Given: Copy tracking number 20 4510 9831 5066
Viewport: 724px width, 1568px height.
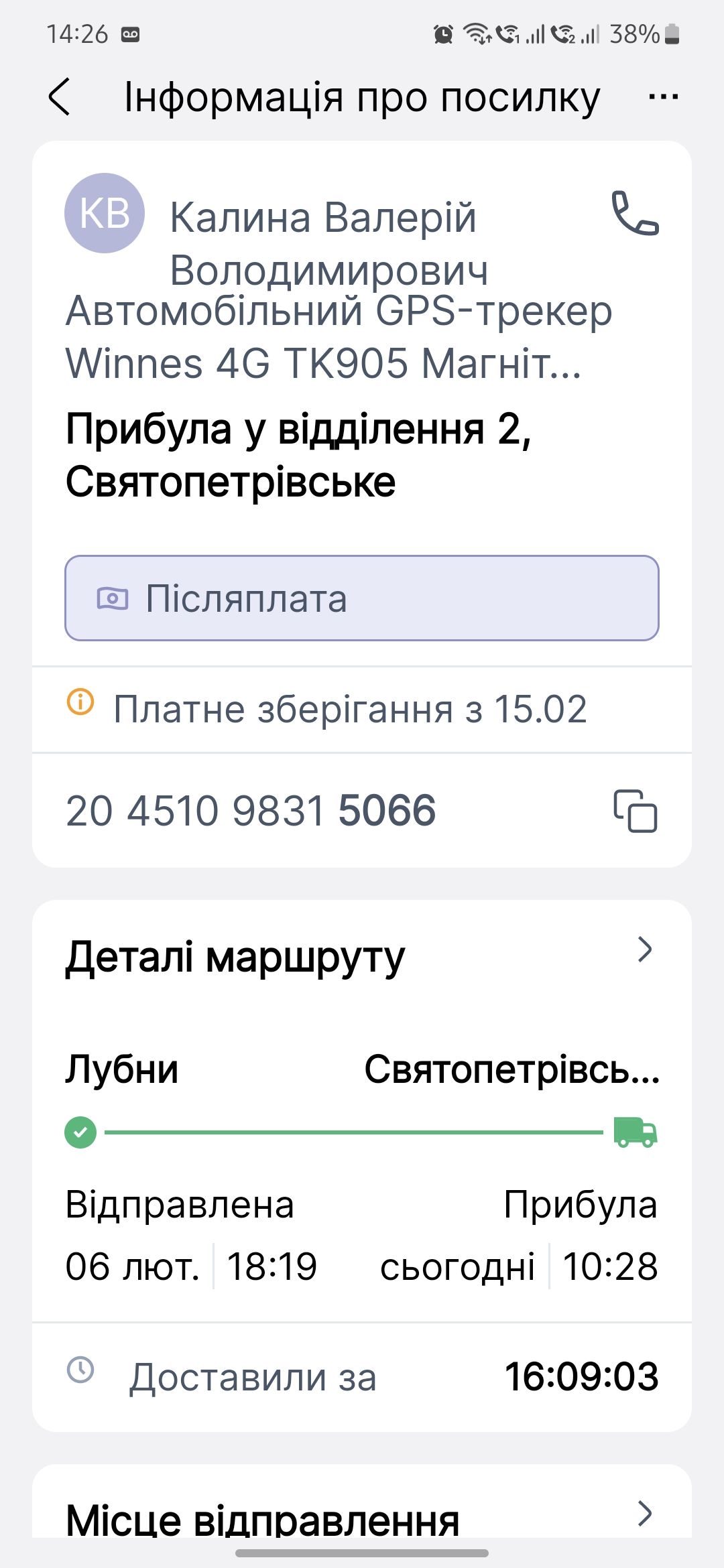Looking at the screenshot, I should [x=635, y=811].
